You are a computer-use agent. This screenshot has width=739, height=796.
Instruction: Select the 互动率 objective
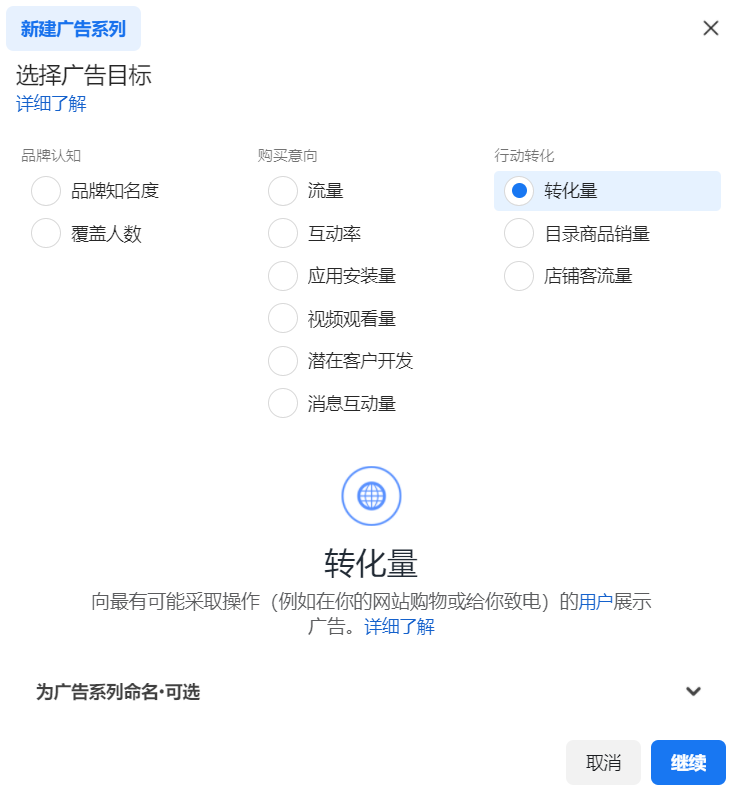pyautogui.click(x=282, y=233)
